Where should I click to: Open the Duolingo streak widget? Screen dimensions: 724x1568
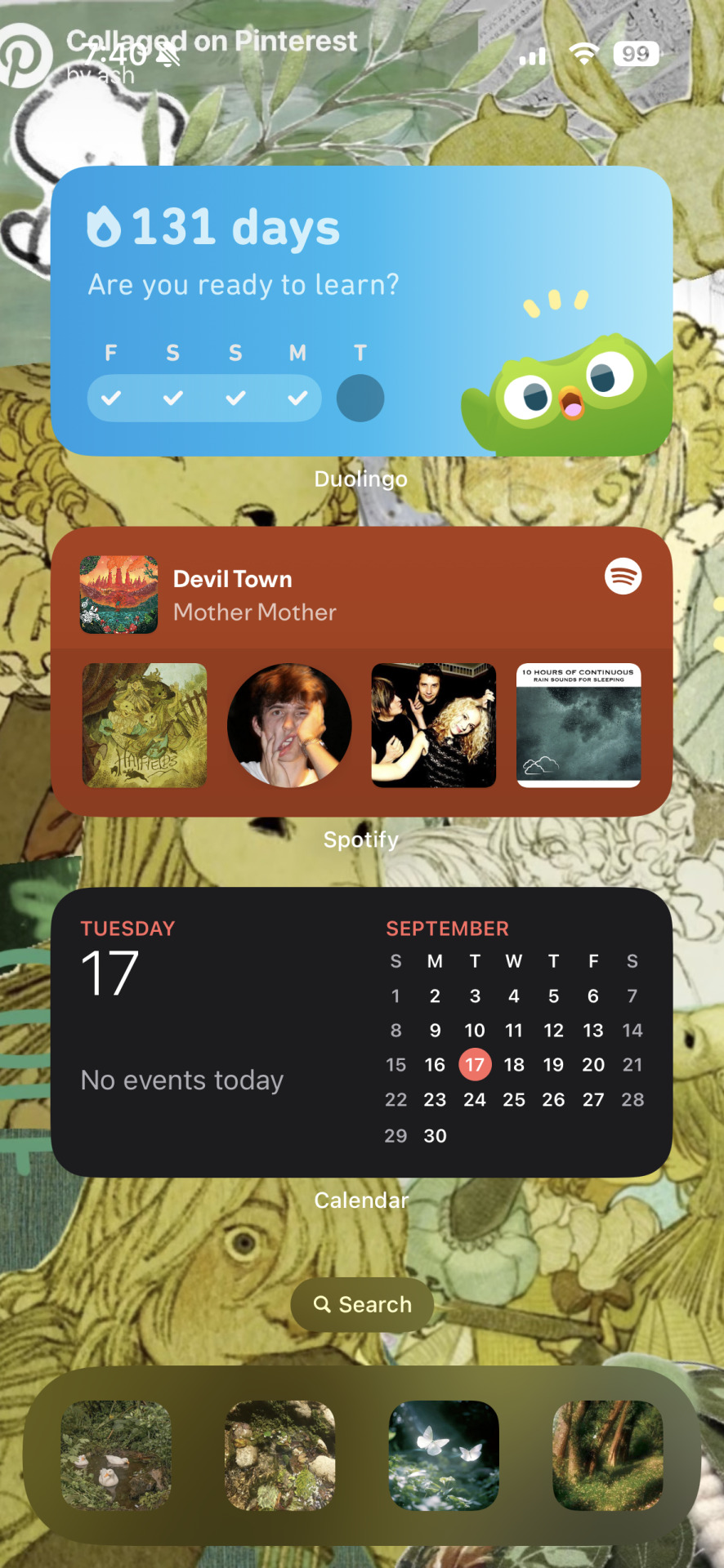[361, 310]
